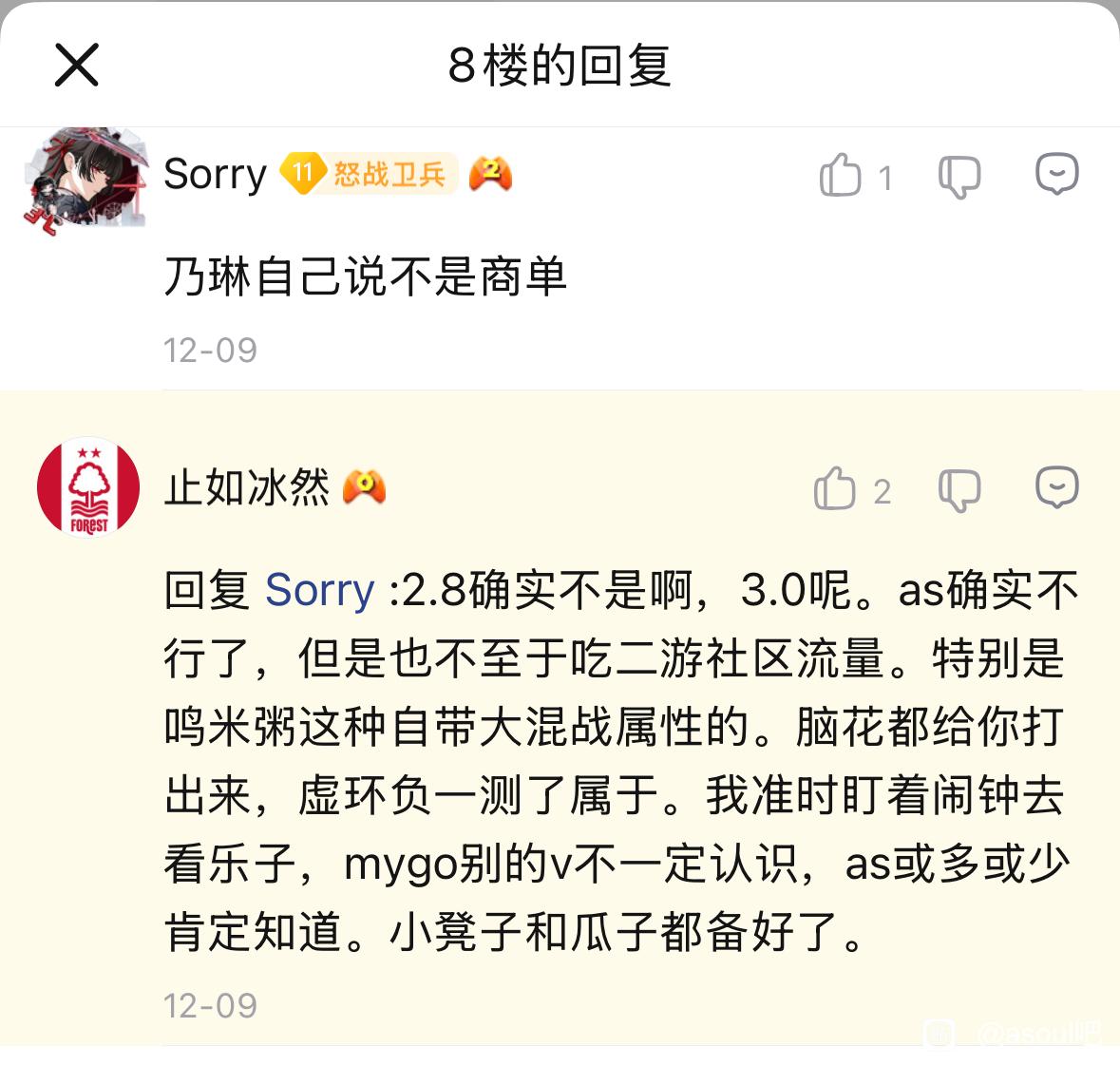The width and height of the screenshot is (1120, 1065).
Task: Open Sorry's level 11 badge
Action: (x=370, y=174)
